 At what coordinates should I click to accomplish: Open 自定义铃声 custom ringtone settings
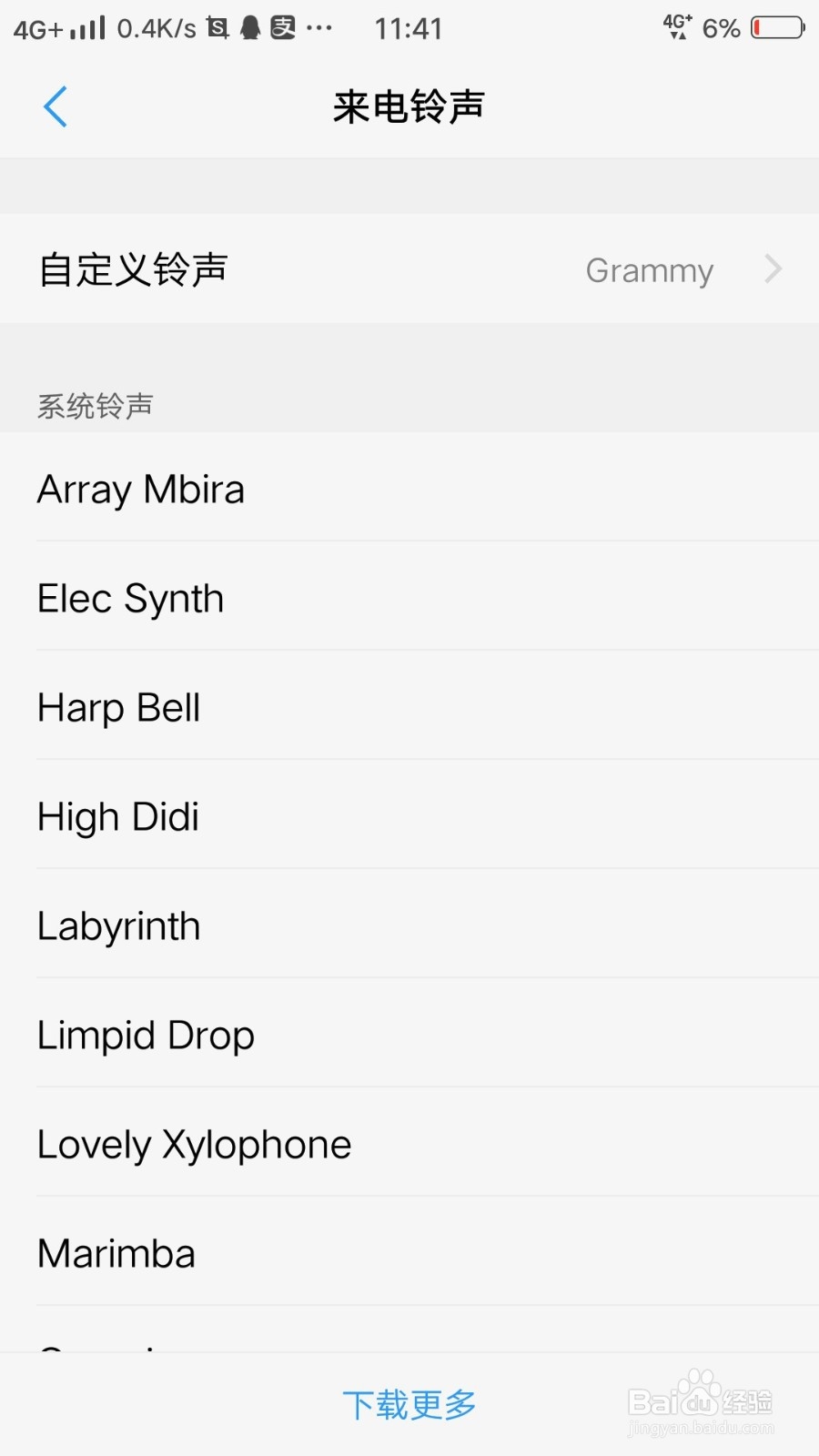coord(409,269)
